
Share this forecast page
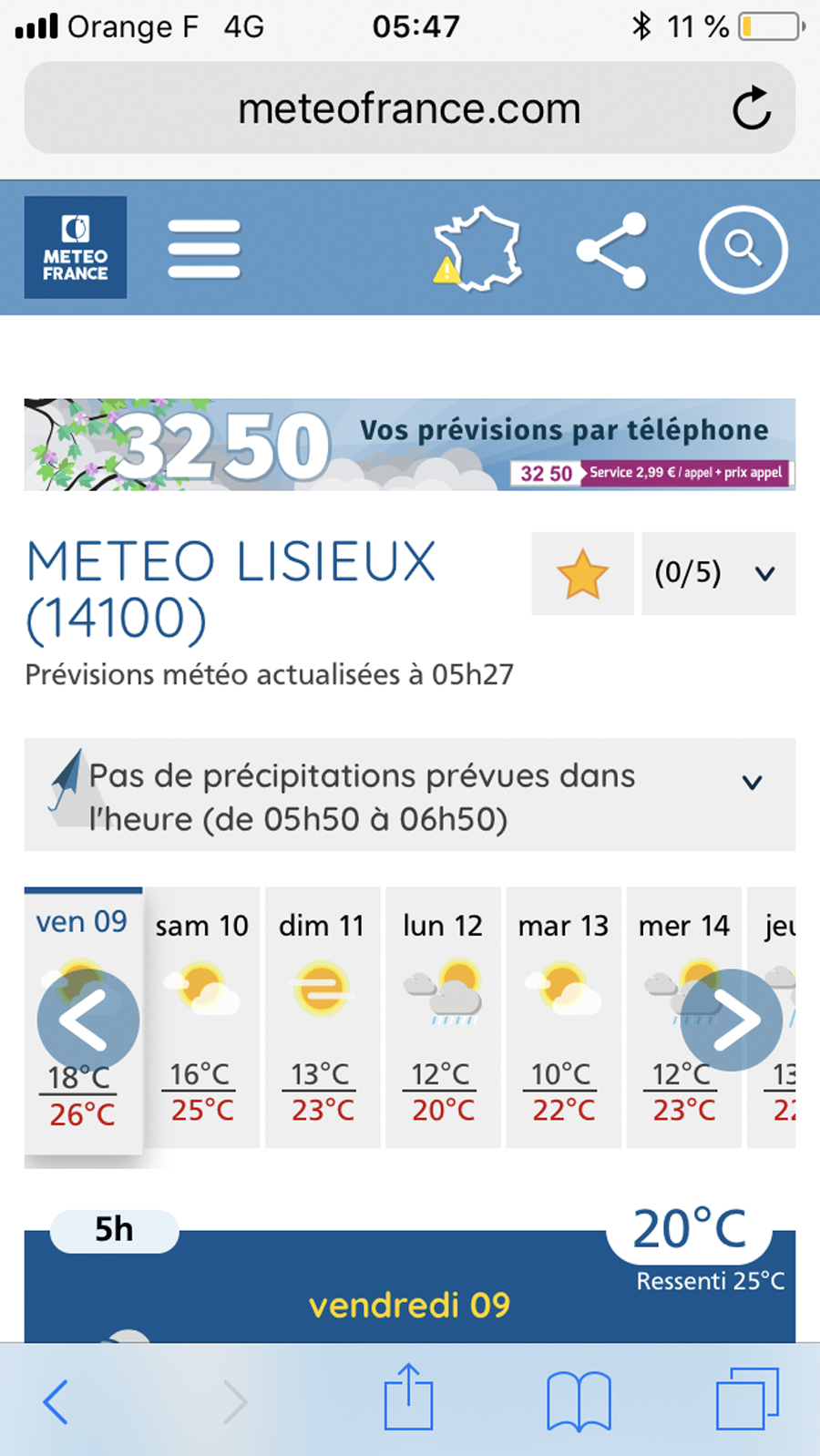[x=612, y=251]
